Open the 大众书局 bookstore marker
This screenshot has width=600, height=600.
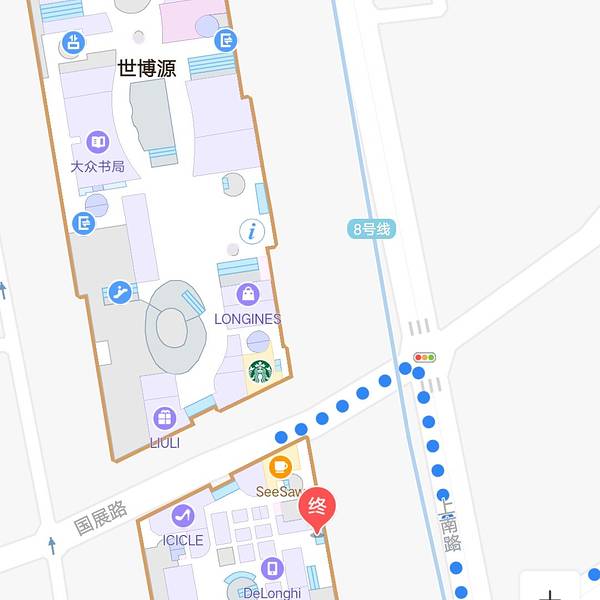[x=97, y=142]
